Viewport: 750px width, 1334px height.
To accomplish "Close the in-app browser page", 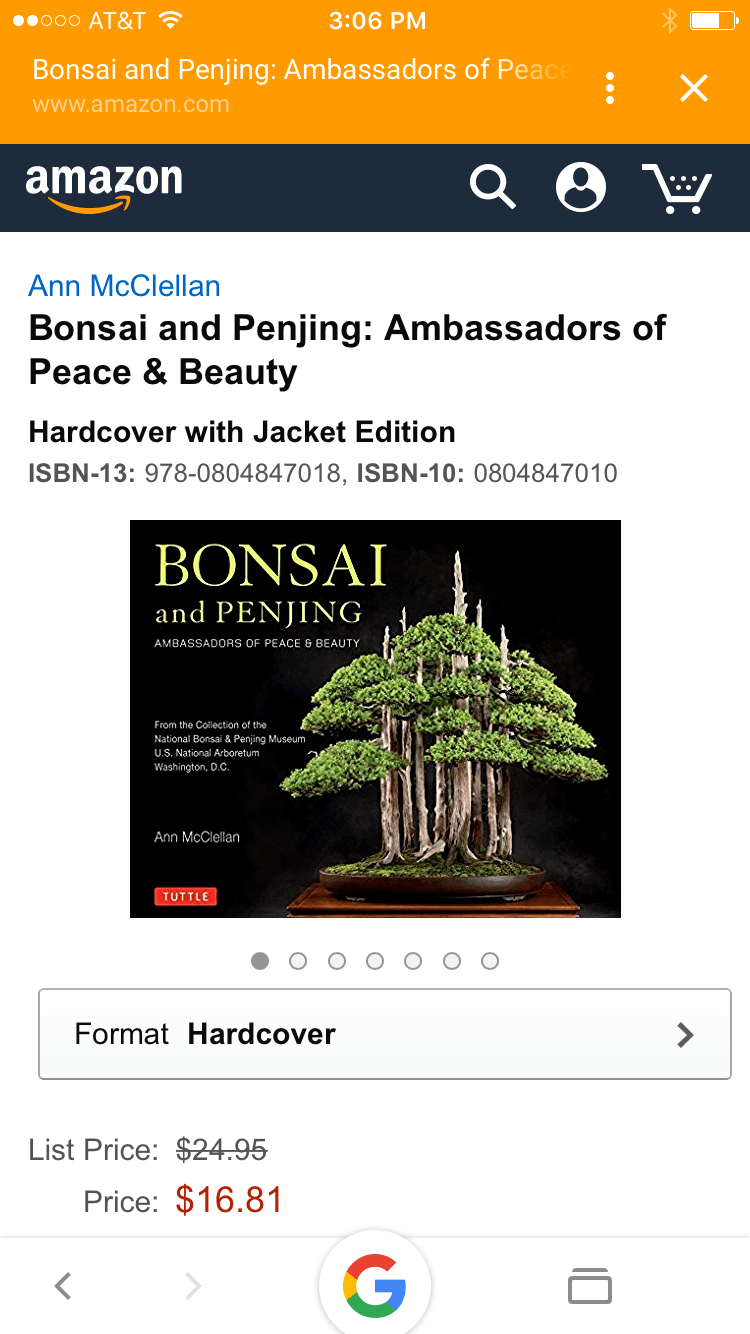I will pos(693,88).
